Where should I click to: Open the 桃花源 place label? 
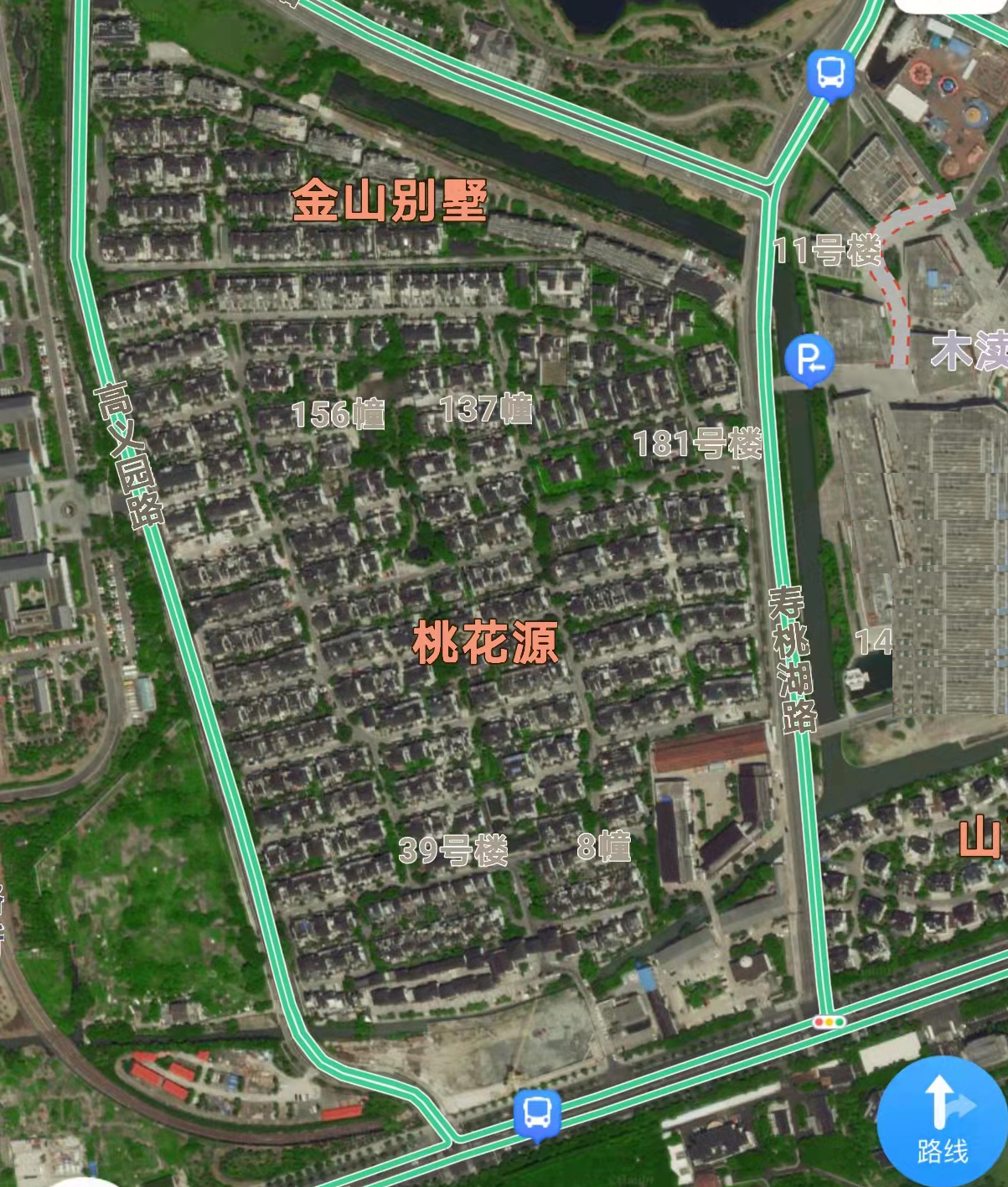coord(485,644)
